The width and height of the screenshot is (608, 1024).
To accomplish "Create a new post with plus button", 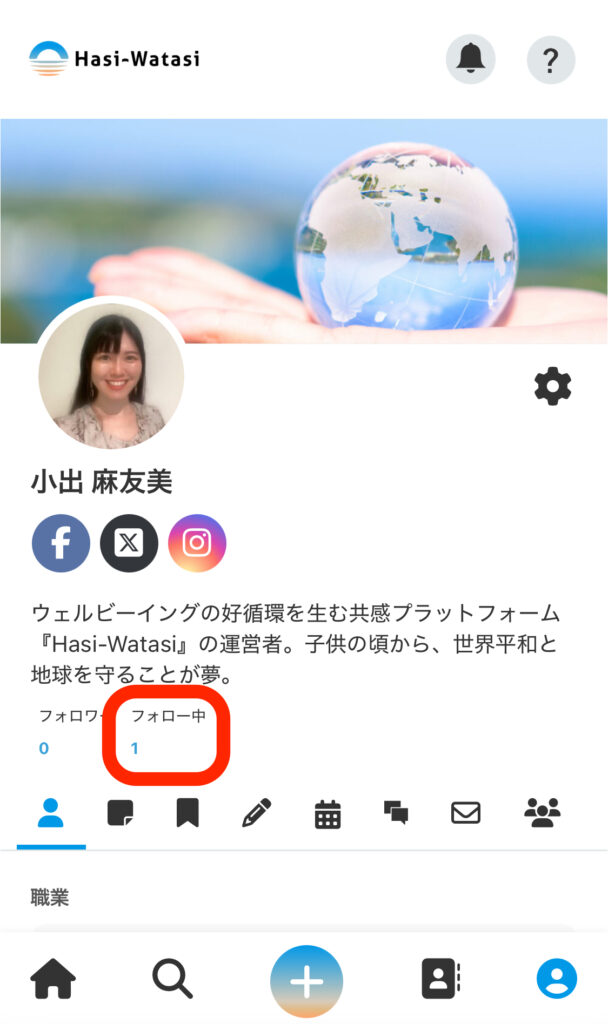I will click(x=306, y=981).
